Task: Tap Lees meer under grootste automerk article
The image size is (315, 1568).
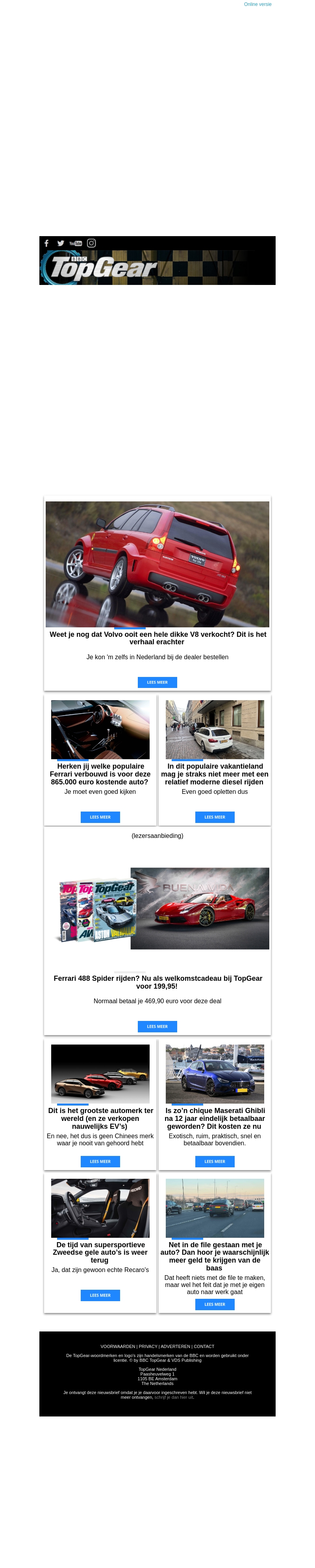Action: pos(100,1161)
